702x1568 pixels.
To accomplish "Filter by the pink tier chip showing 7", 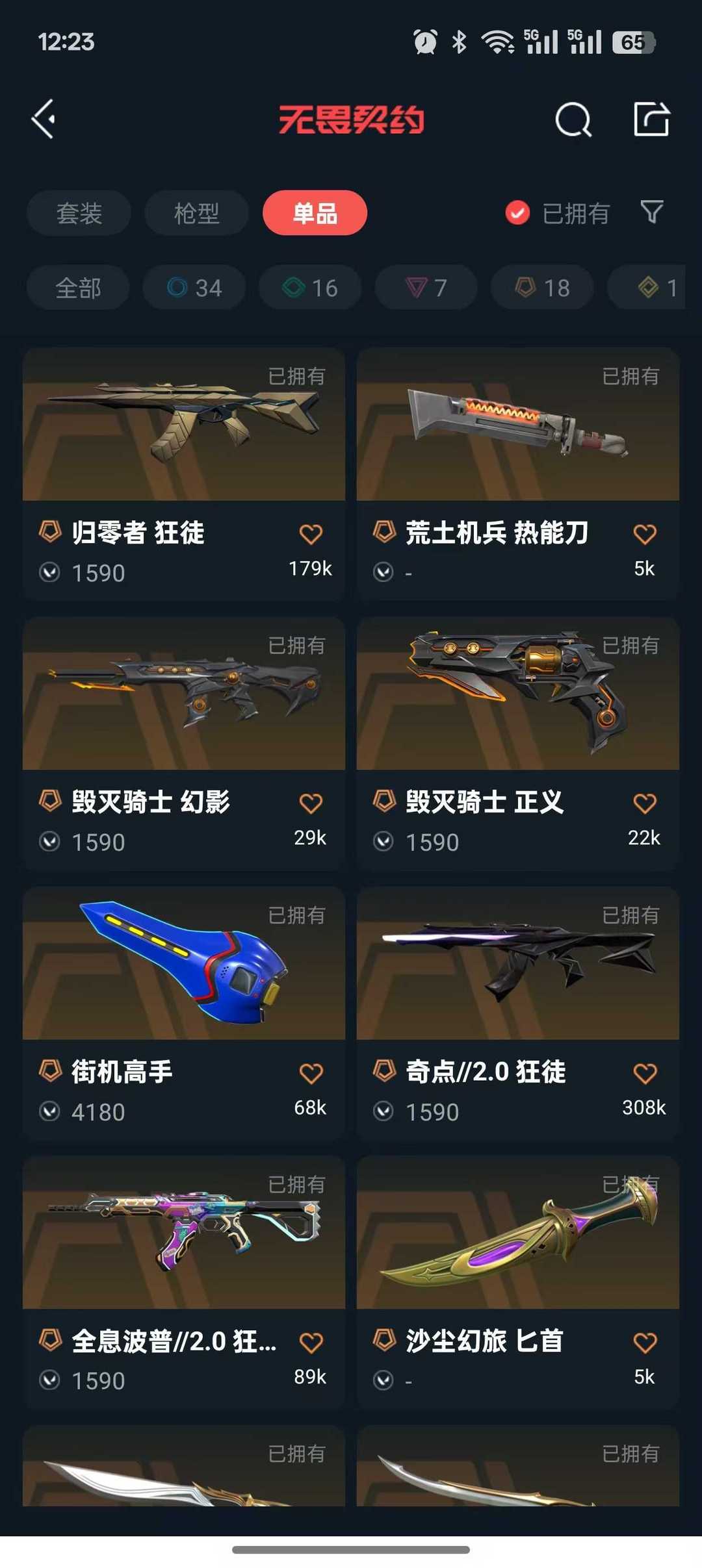I will click(426, 288).
